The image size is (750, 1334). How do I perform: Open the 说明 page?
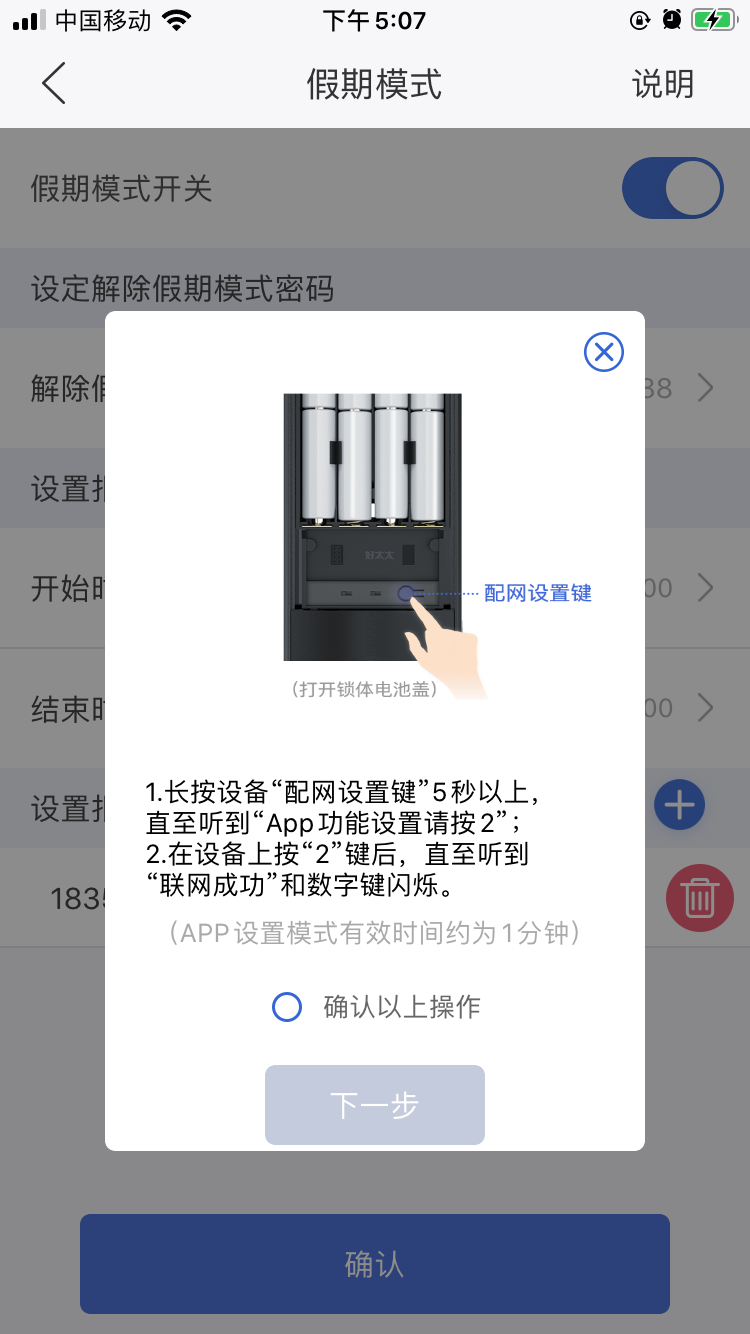point(662,84)
